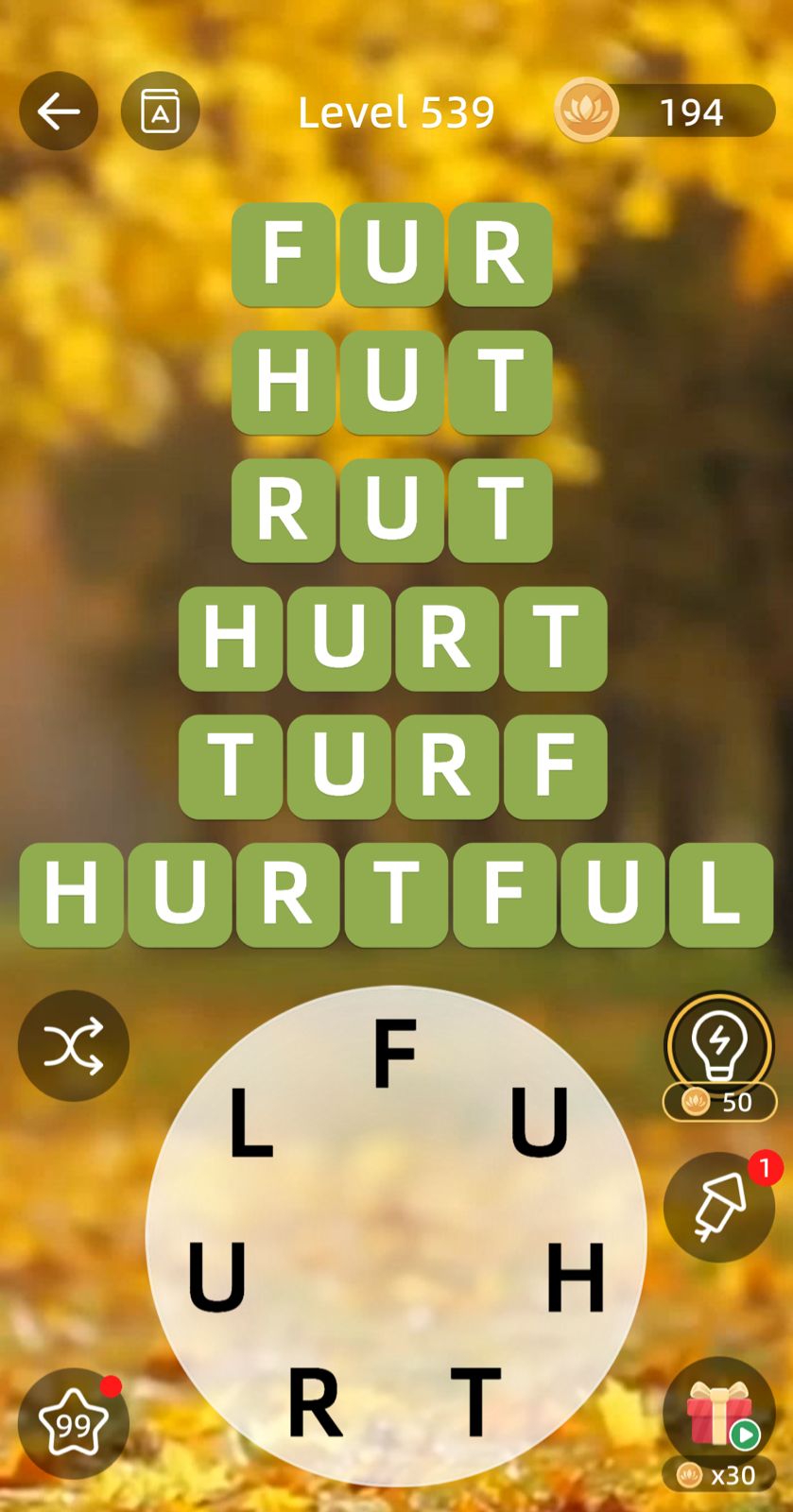Select the letter R in the wheel
Screen dimensions: 793x1512
[315, 1402]
